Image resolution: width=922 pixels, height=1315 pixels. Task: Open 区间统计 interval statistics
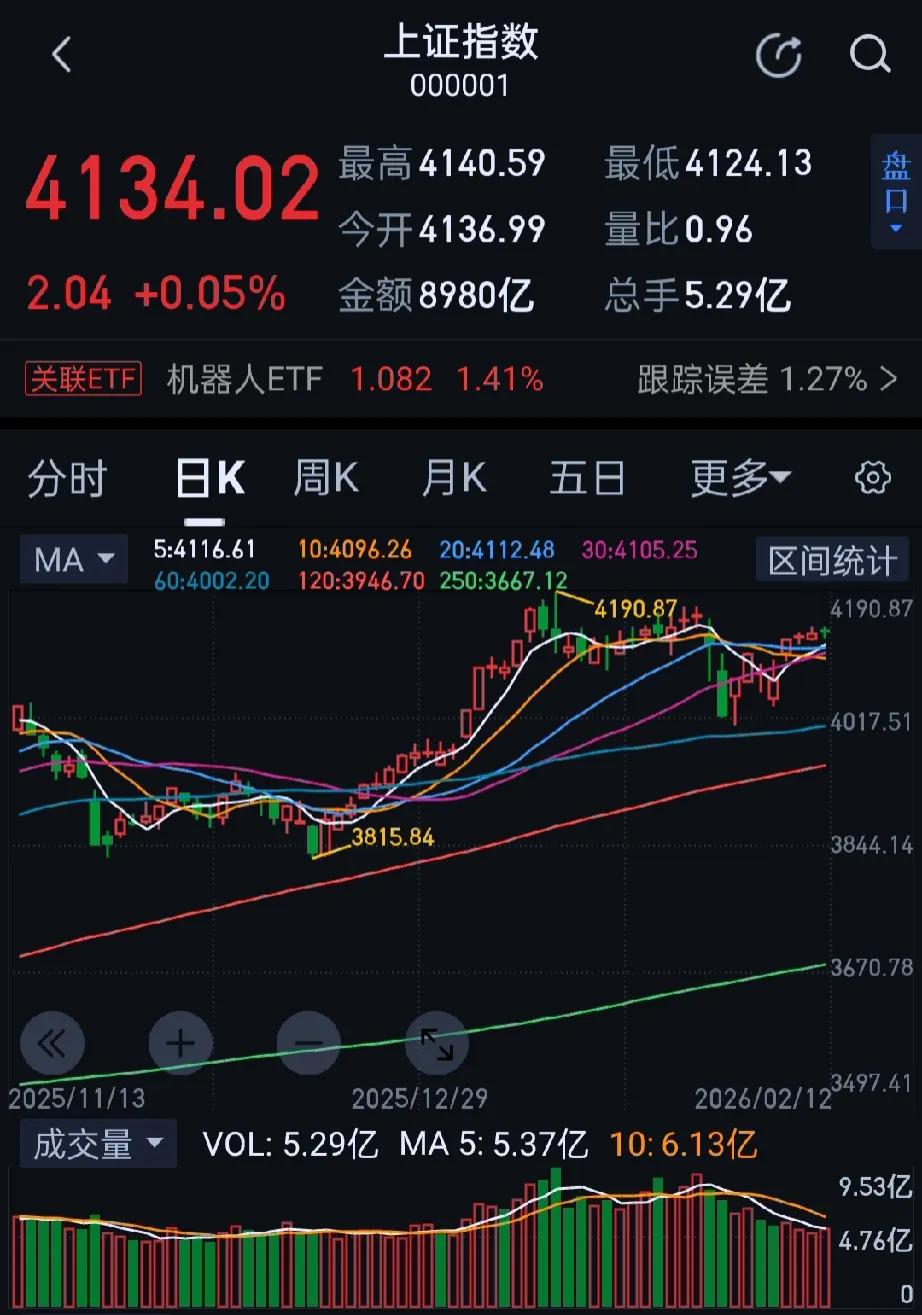tap(831, 559)
